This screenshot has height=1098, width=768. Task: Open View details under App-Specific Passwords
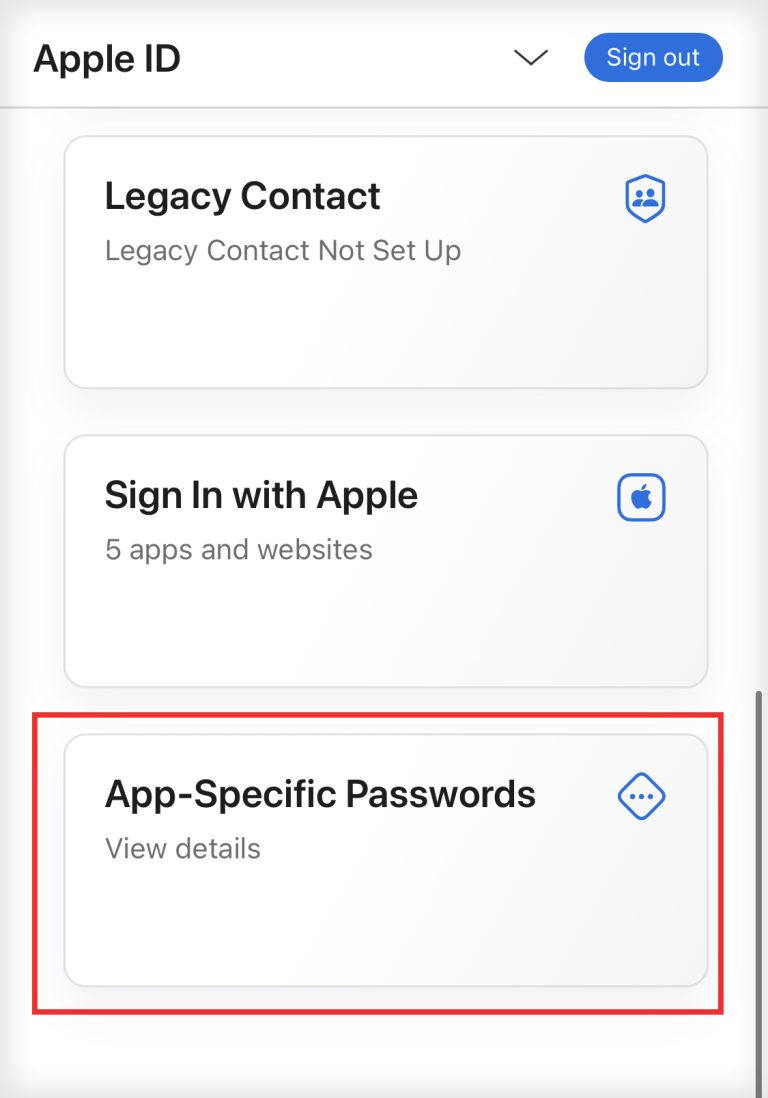(x=181, y=849)
